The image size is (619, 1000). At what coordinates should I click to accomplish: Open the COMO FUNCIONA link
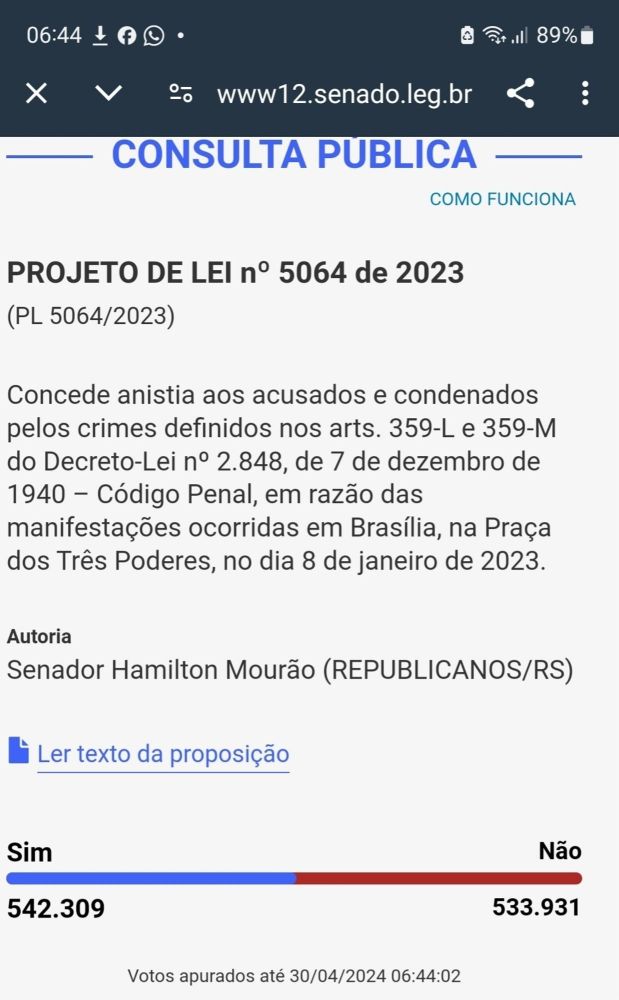[502, 199]
